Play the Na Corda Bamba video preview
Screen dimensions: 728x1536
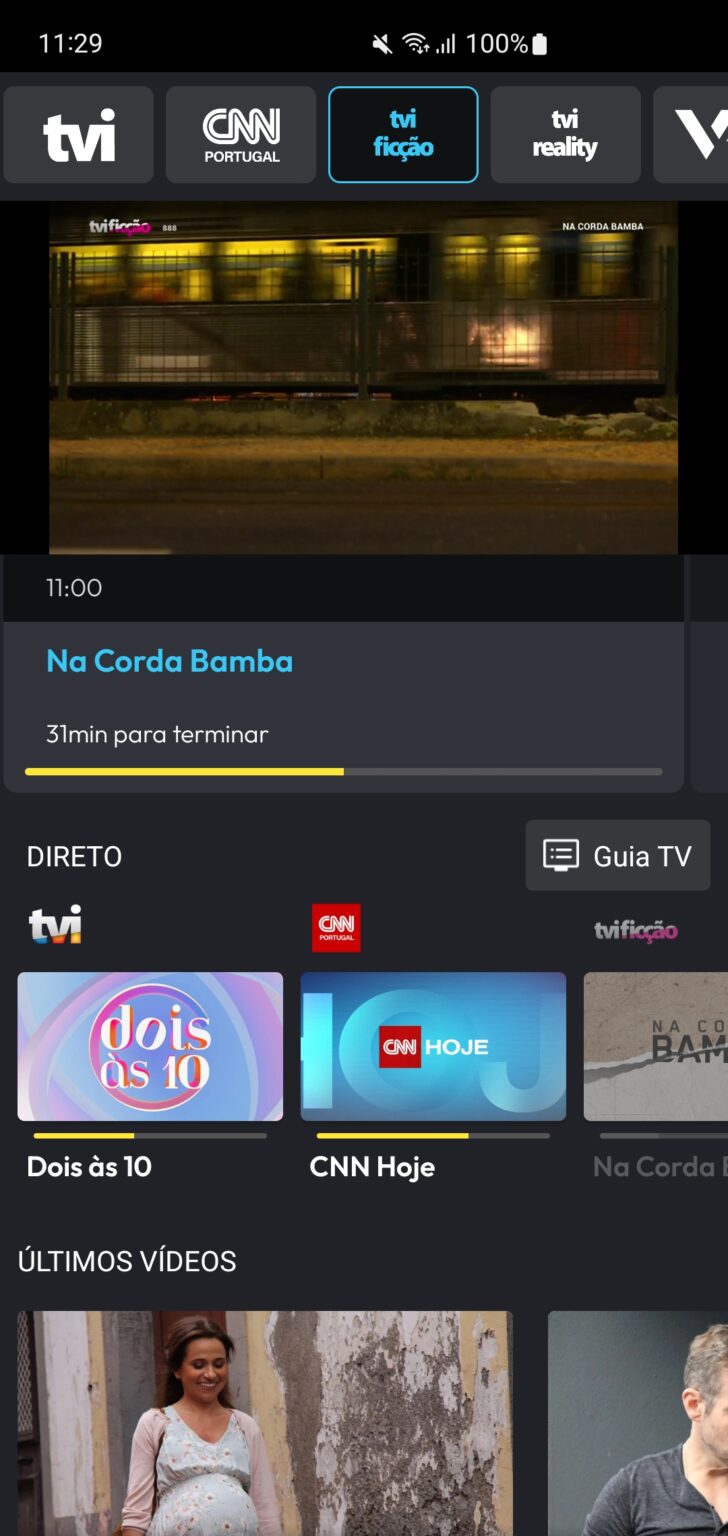(x=364, y=375)
